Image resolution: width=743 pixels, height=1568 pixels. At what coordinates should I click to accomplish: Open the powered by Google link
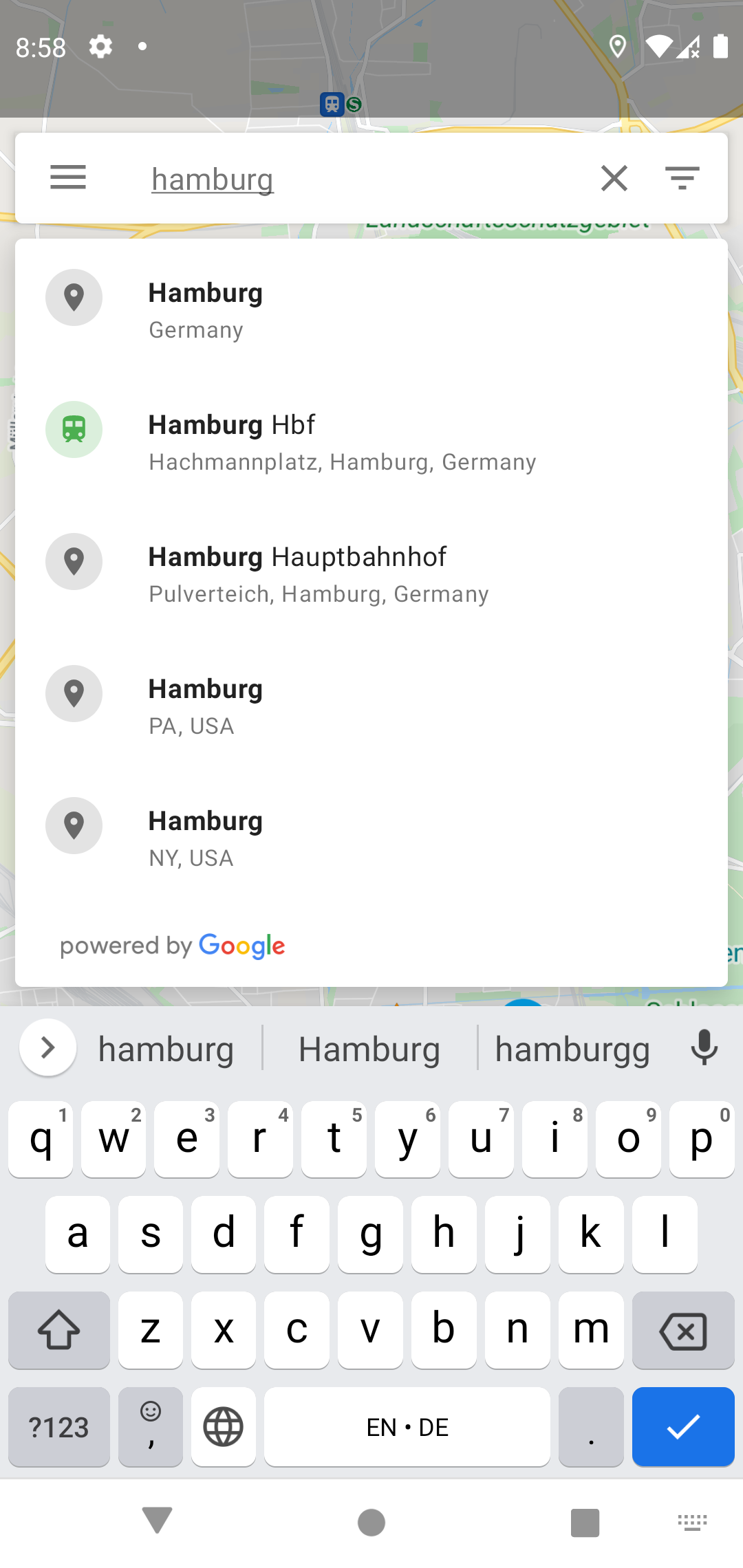coord(173,946)
